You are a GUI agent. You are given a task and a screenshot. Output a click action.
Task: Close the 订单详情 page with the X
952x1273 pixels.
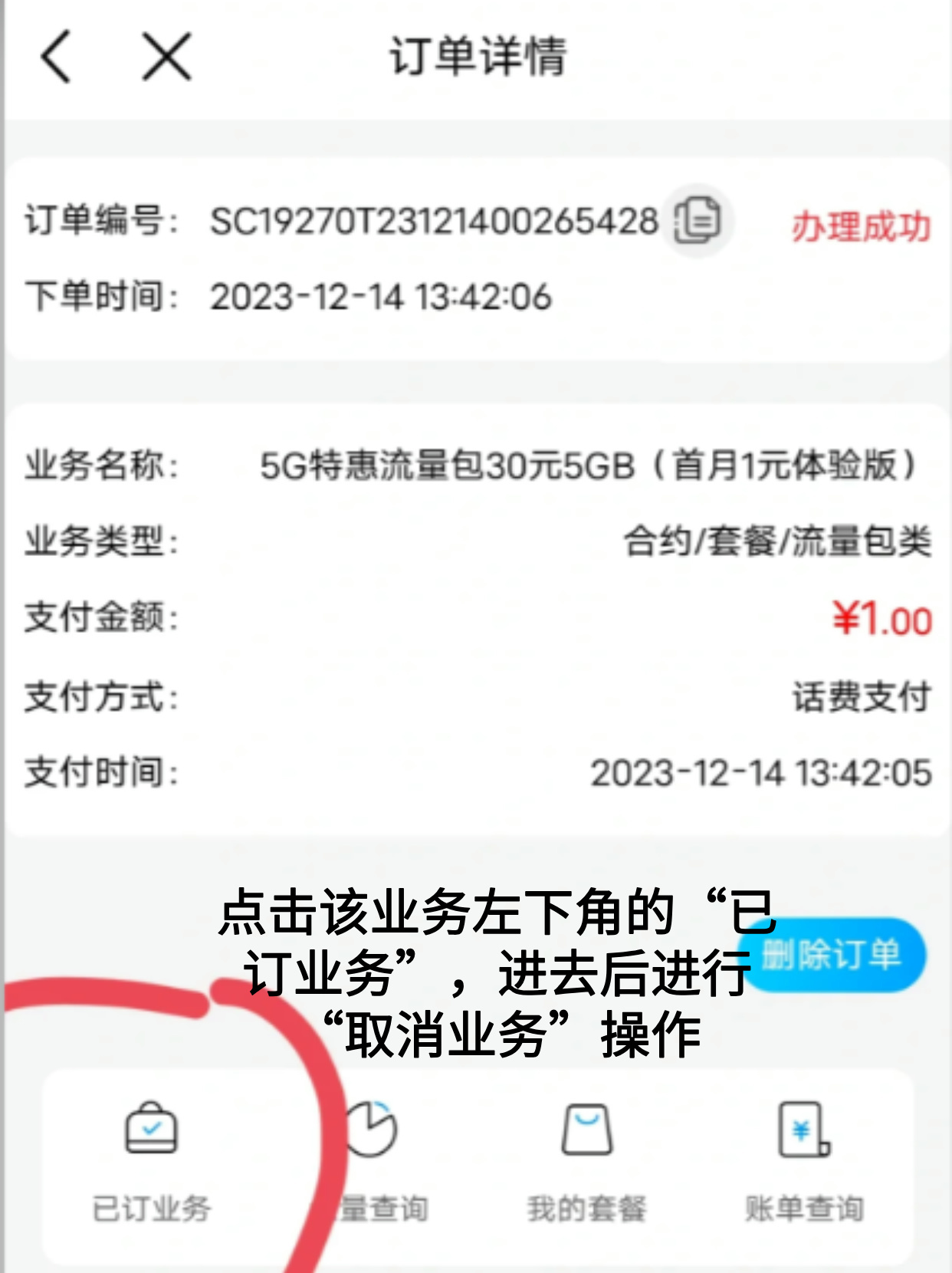pyautogui.click(x=166, y=56)
